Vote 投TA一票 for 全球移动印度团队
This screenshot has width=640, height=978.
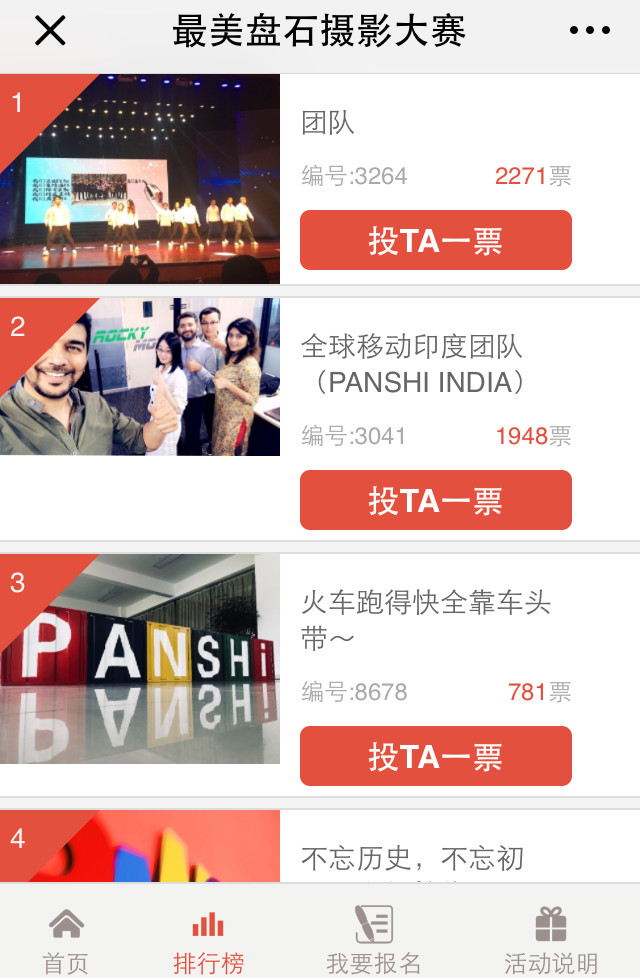(435, 500)
